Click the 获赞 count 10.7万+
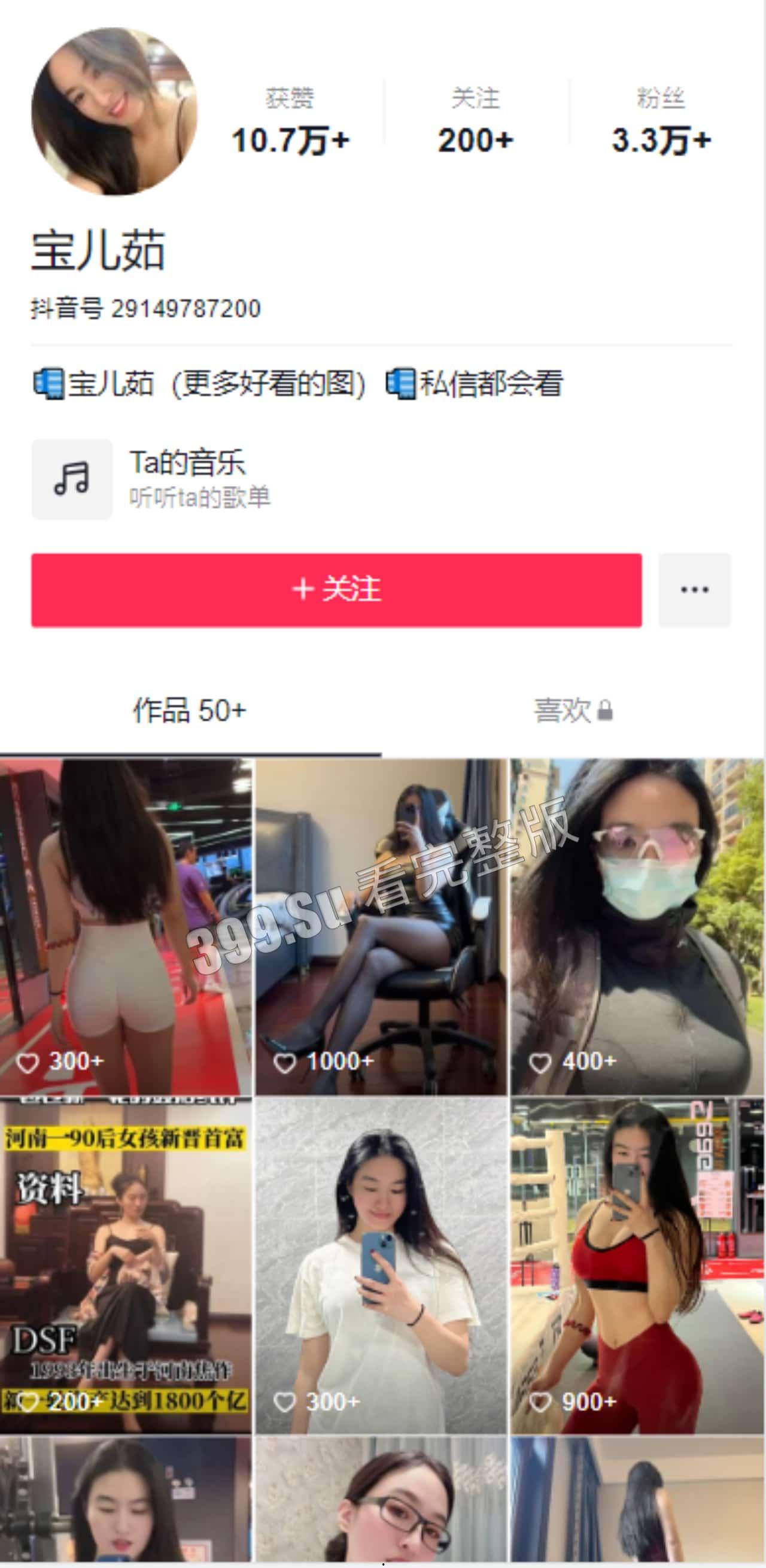The height and width of the screenshot is (1568, 766). coord(292,140)
